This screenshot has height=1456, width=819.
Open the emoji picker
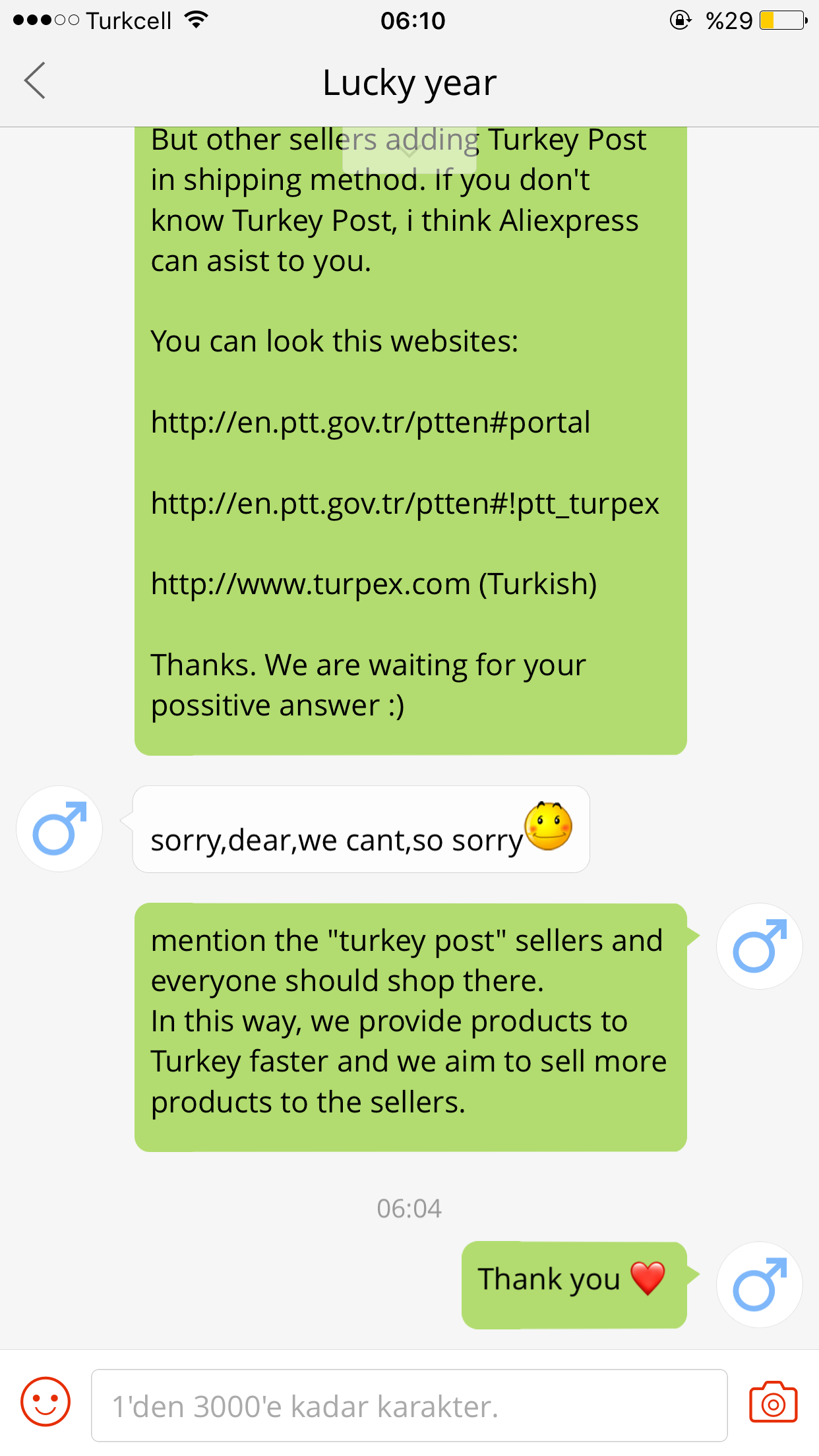[45, 1402]
